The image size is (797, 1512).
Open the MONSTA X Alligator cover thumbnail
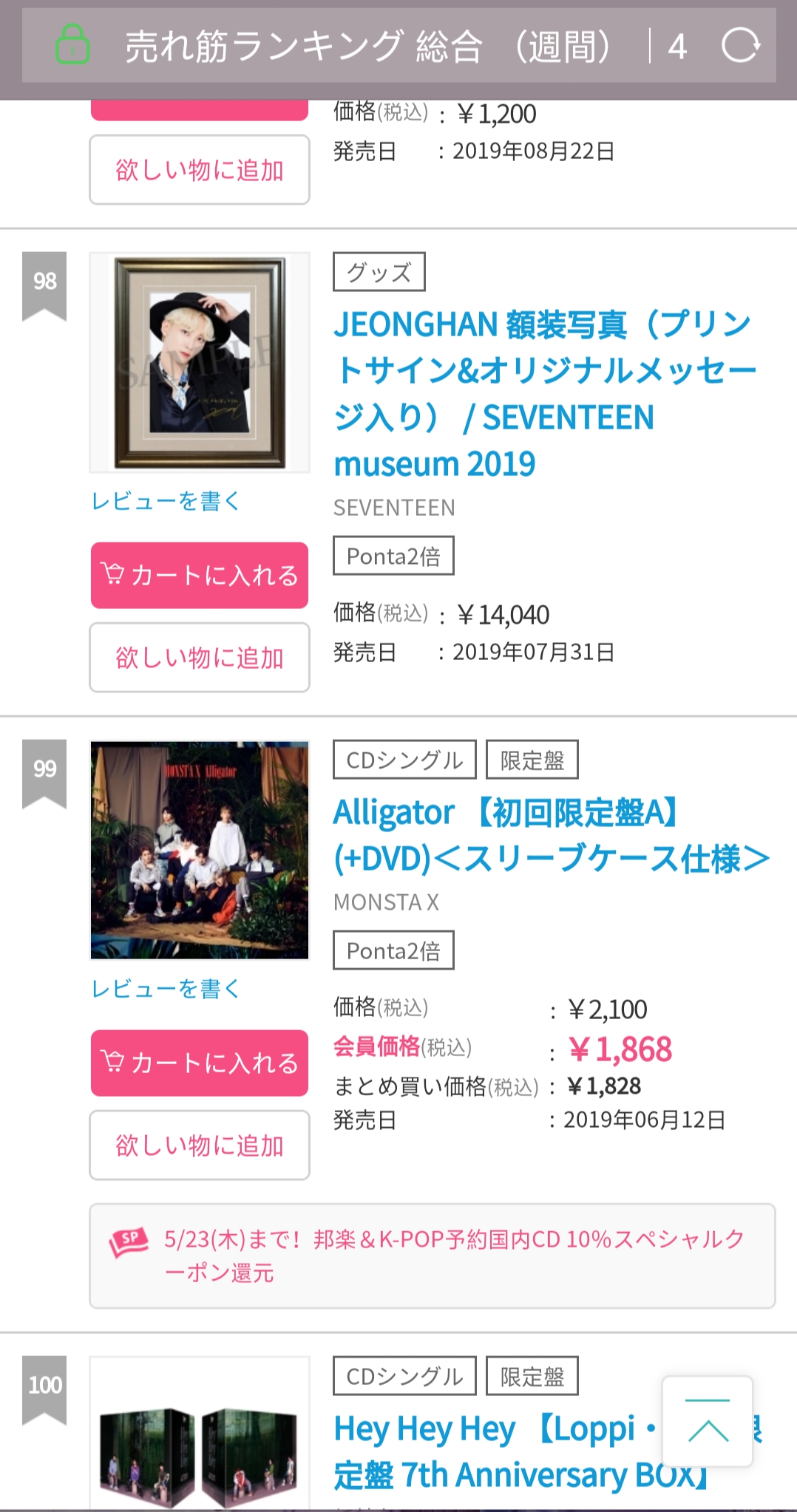click(x=200, y=850)
